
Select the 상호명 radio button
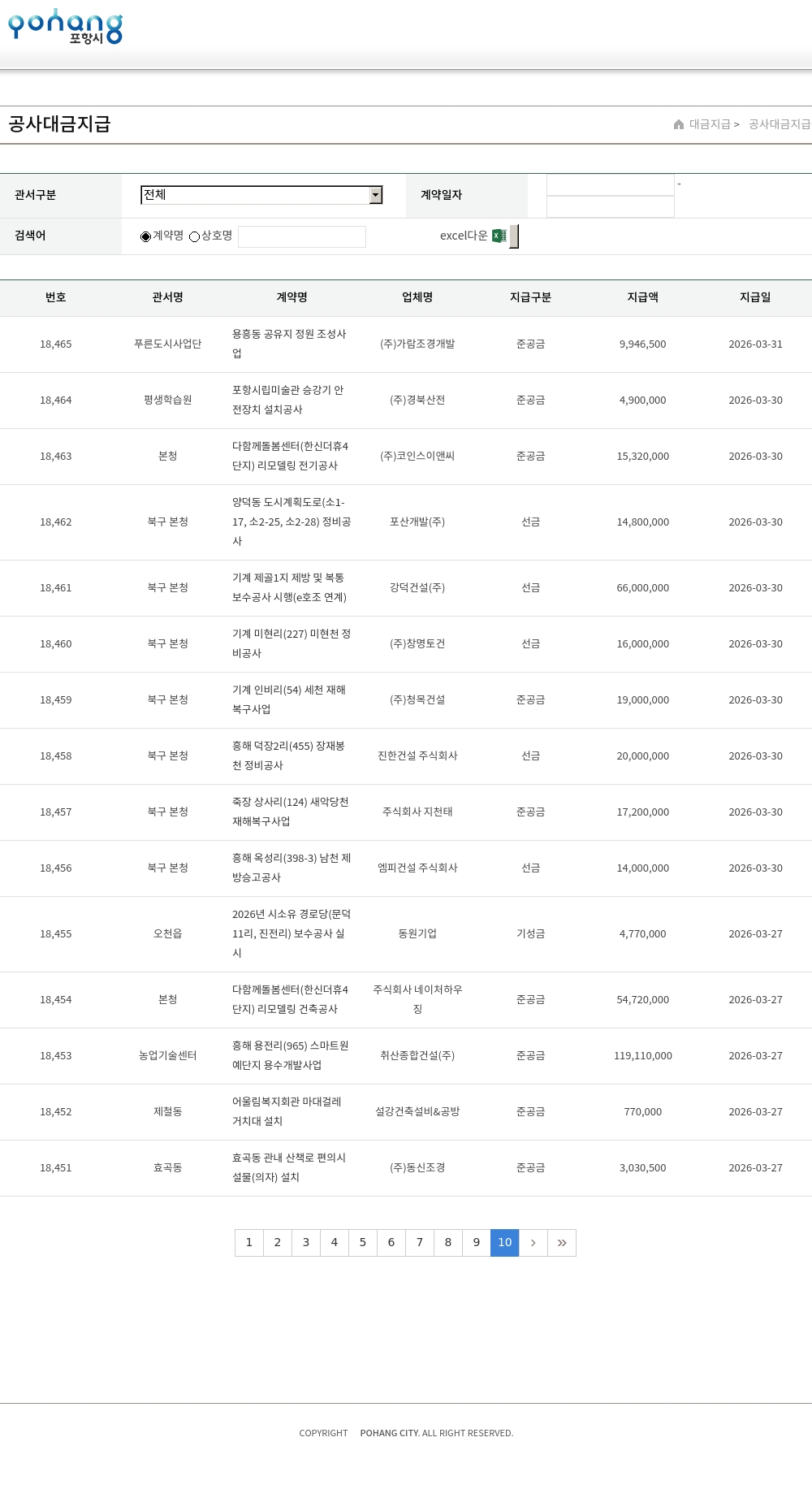click(195, 236)
